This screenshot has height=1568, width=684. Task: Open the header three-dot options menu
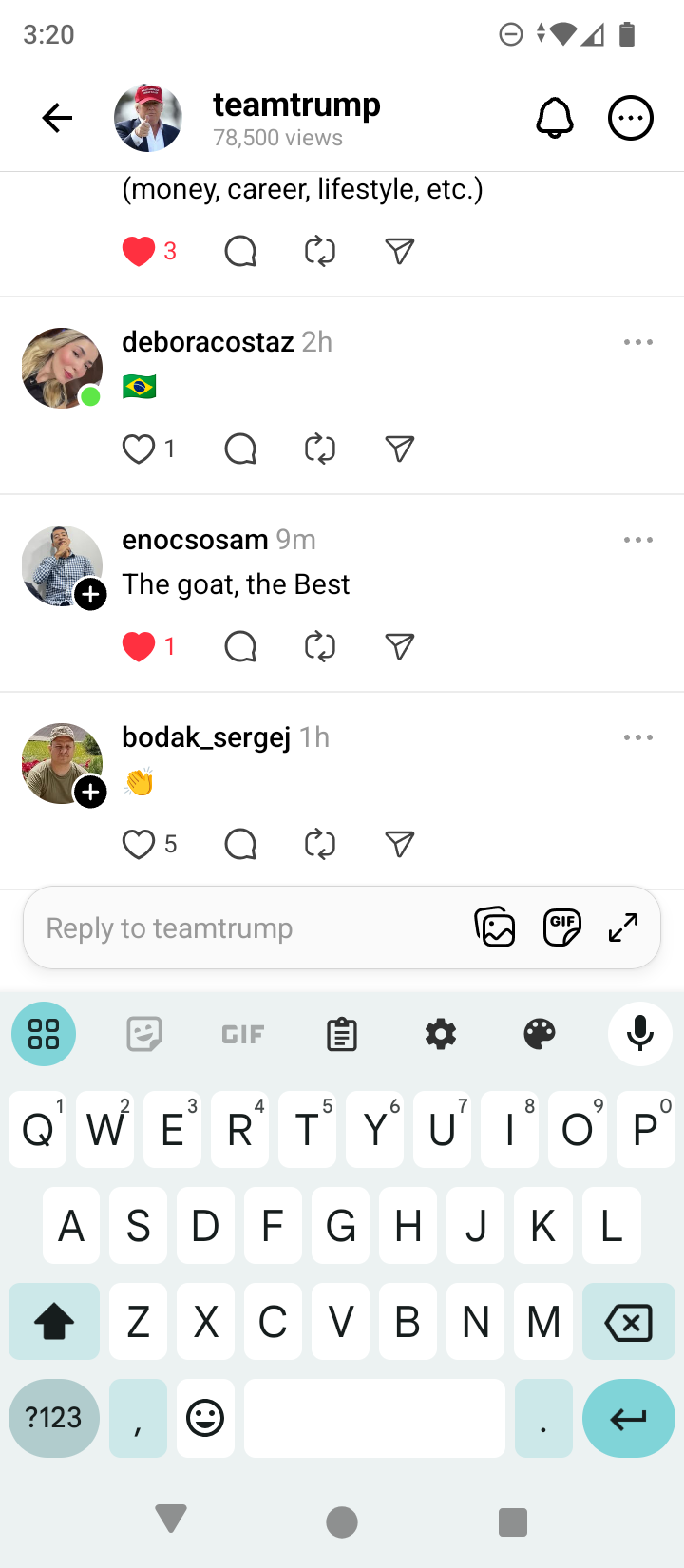[x=631, y=119]
